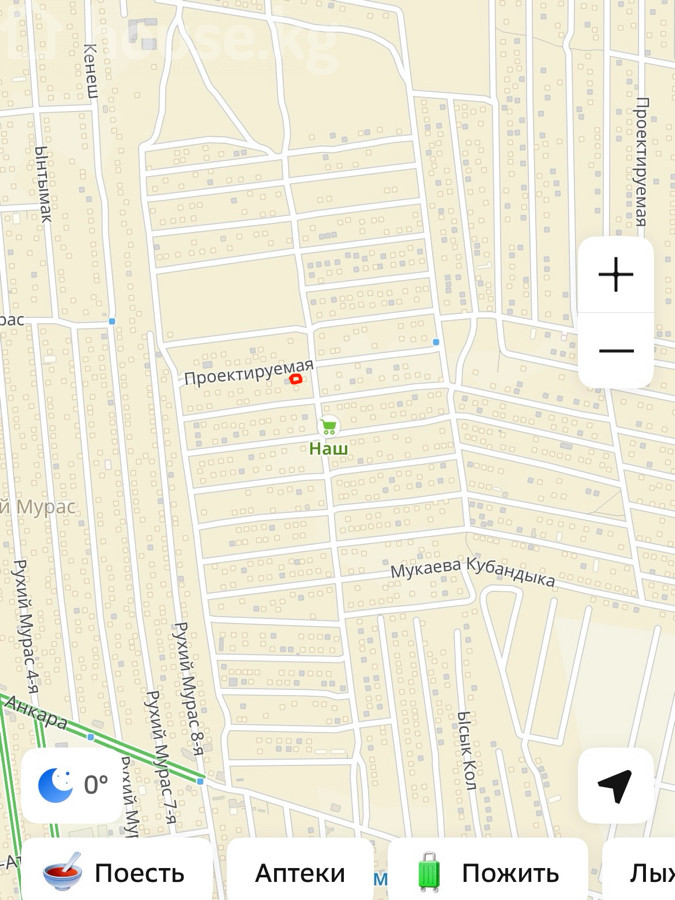The image size is (675, 900).
Task: Zoom in on the map
Action: click(616, 275)
